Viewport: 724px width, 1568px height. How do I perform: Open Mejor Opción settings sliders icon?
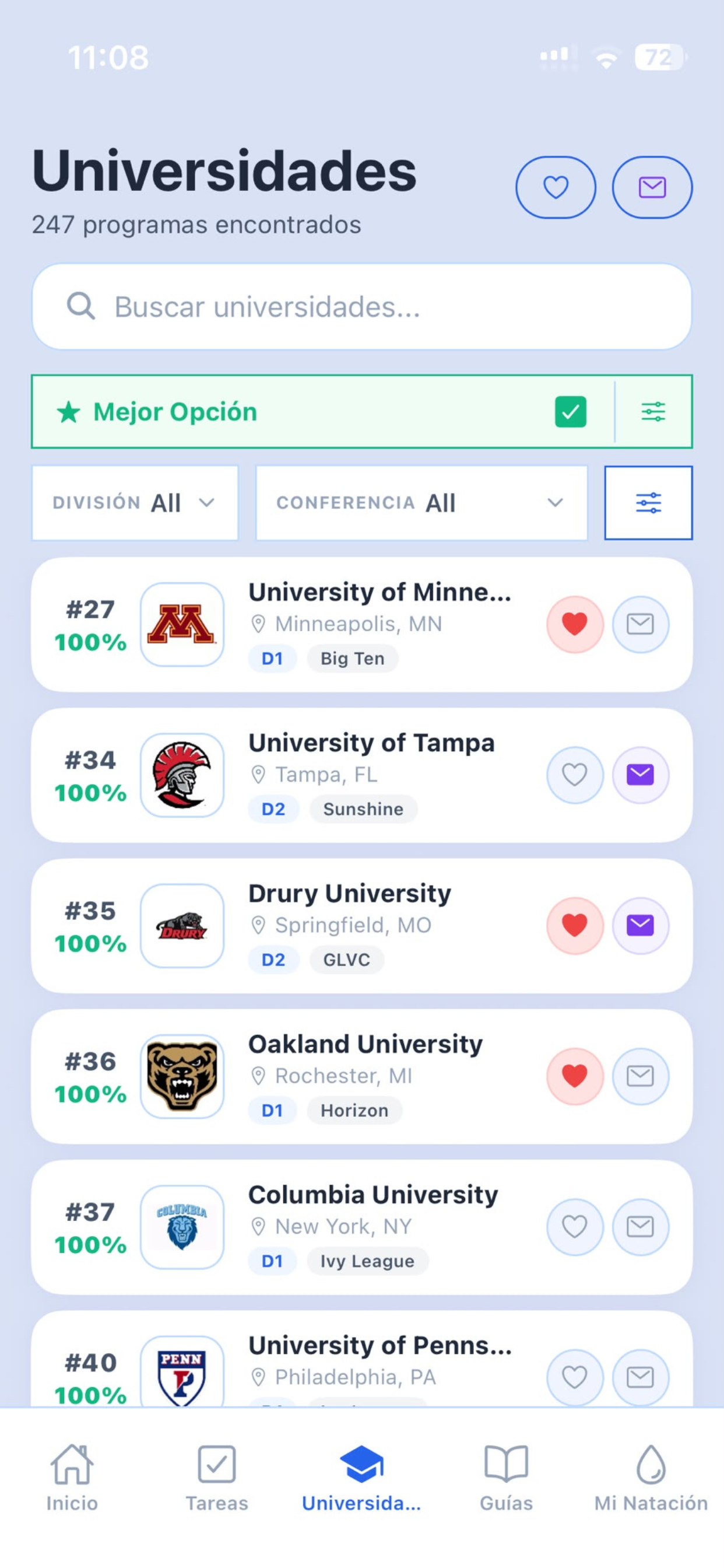[653, 412]
